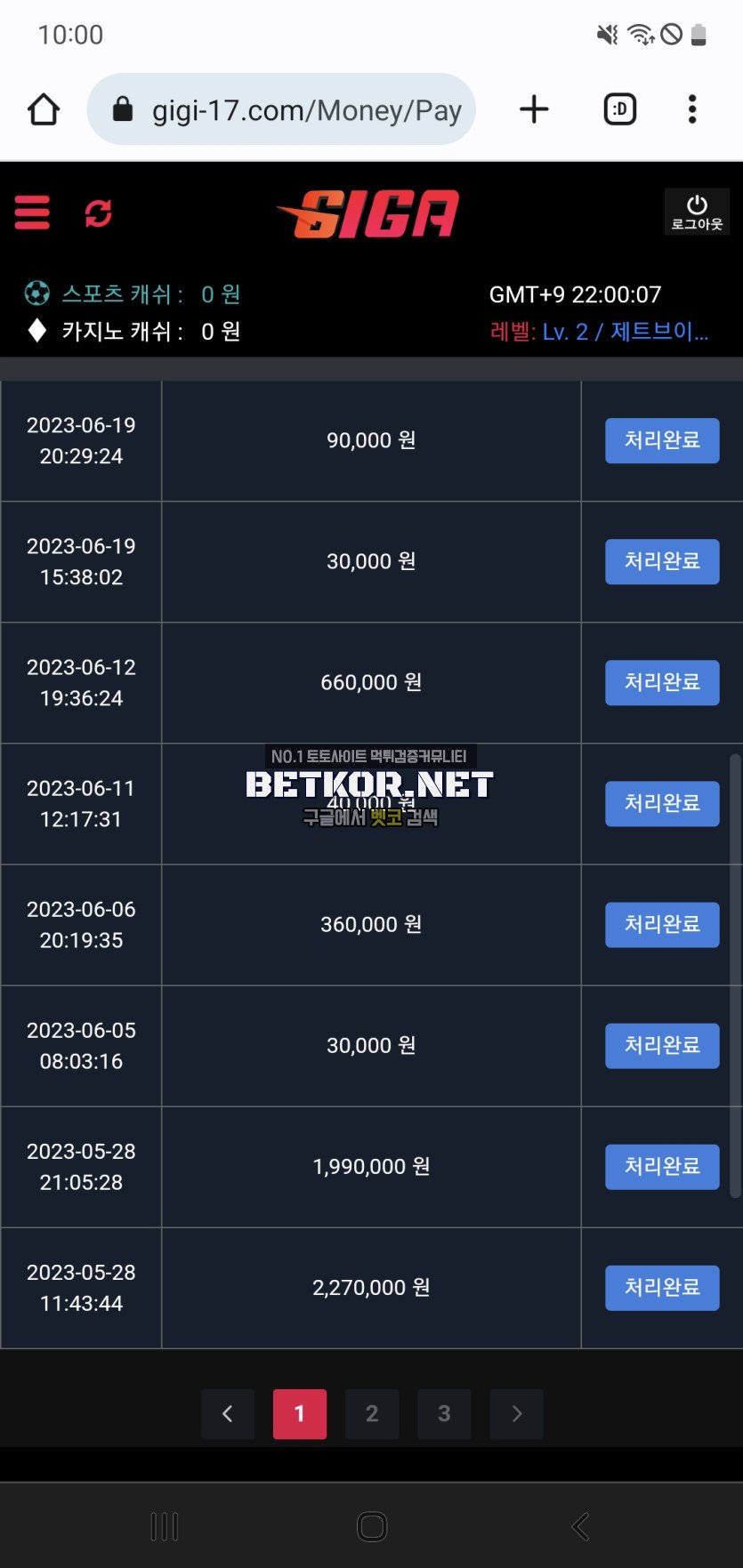Viewport: 743px width, 1568px height.
Task: Go to page 2 of results
Action: [x=372, y=1413]
